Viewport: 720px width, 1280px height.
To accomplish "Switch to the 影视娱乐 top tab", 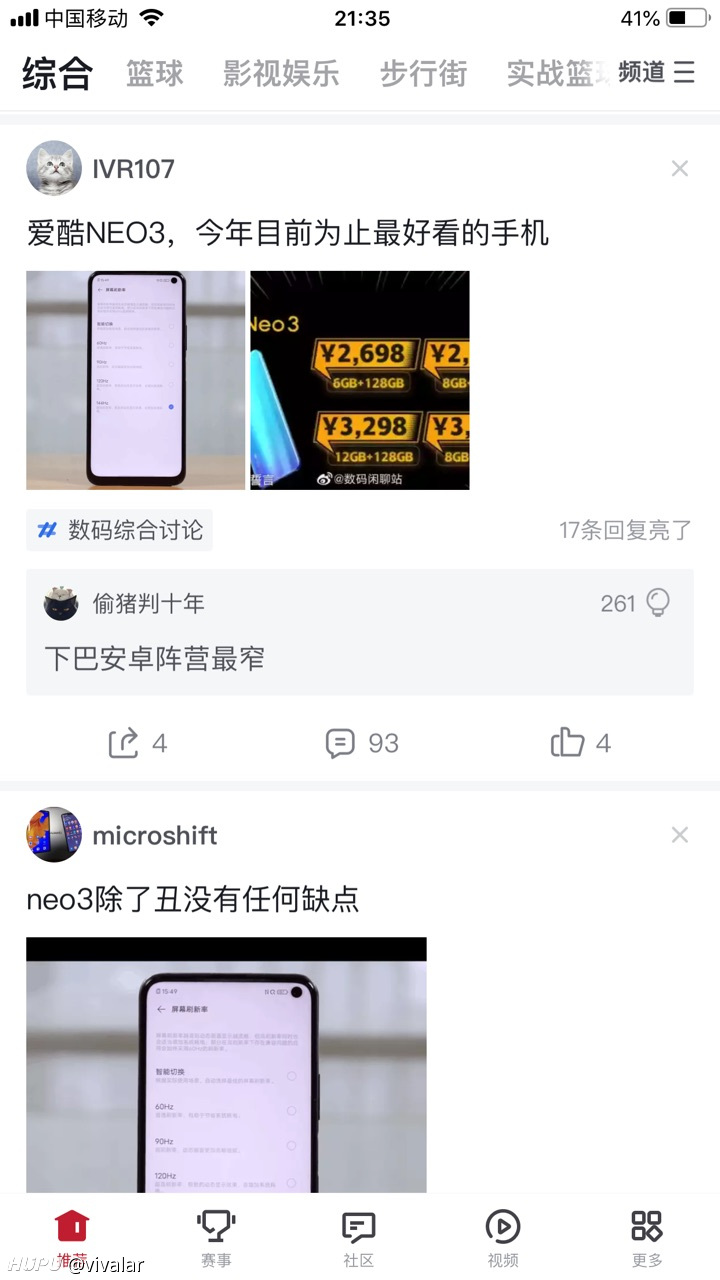I will coord(281,73).
